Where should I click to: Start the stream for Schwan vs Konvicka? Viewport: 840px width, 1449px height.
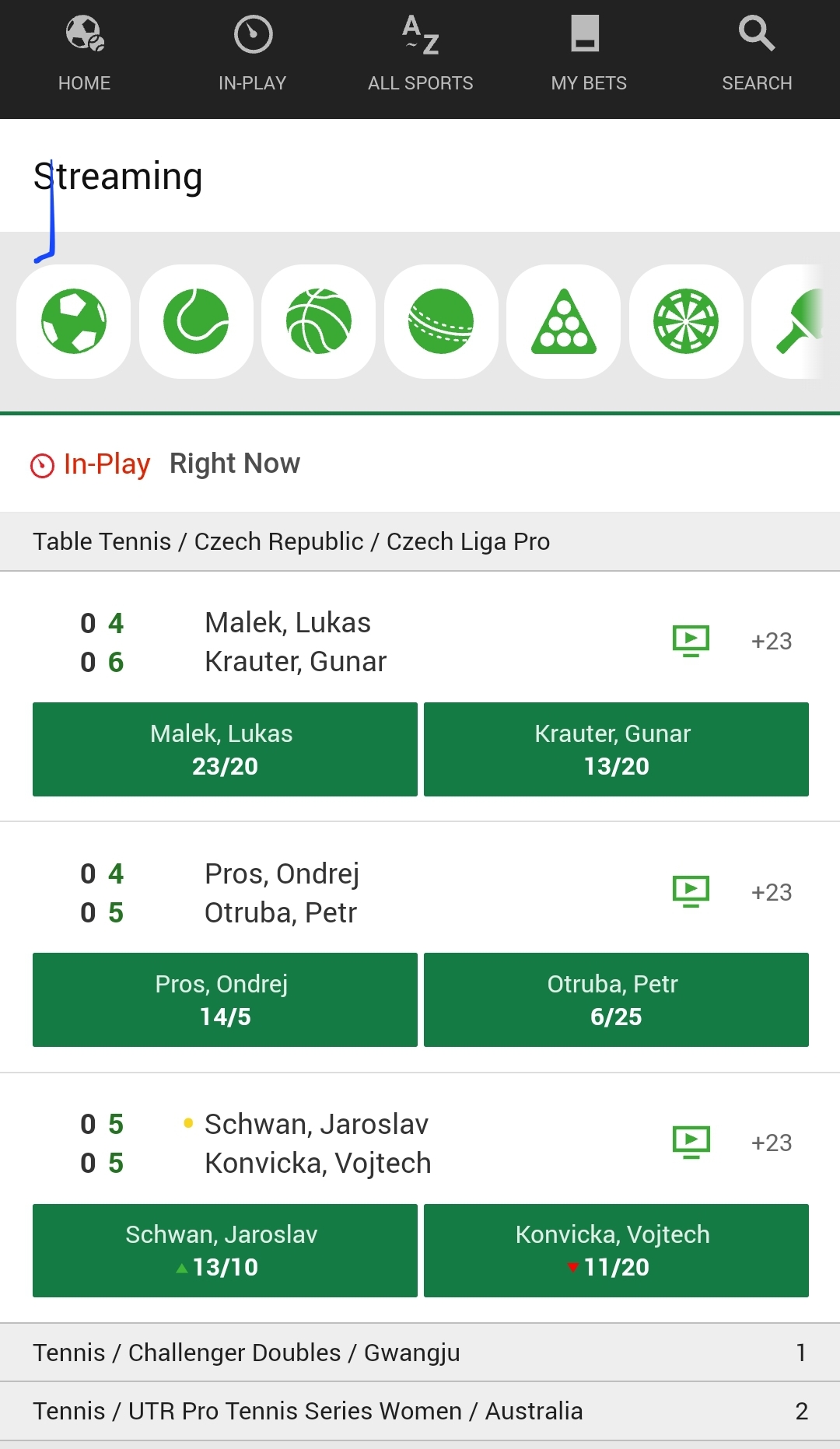[690, 1141]
